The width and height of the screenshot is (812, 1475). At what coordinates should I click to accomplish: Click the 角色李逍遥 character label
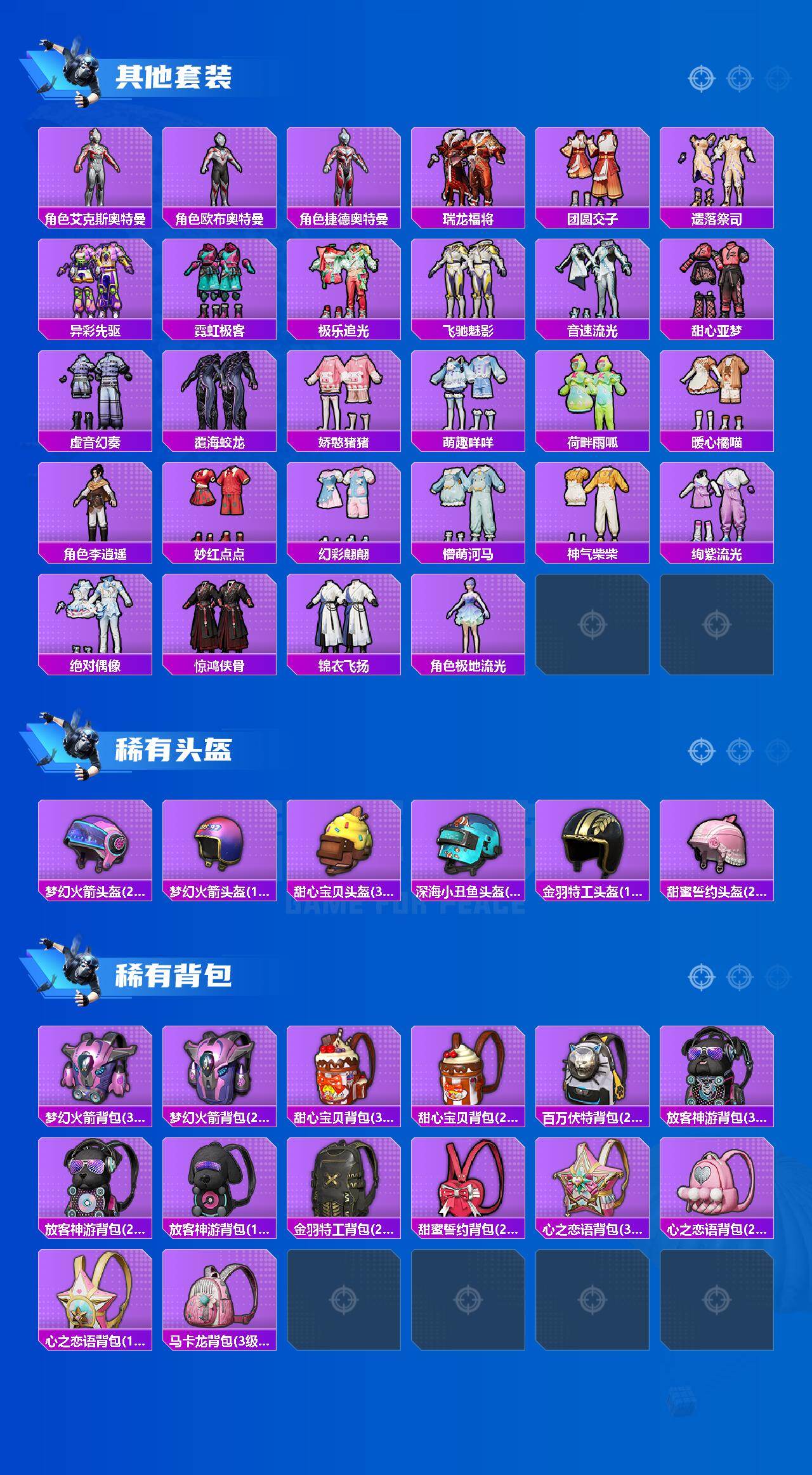click(95, 553)
